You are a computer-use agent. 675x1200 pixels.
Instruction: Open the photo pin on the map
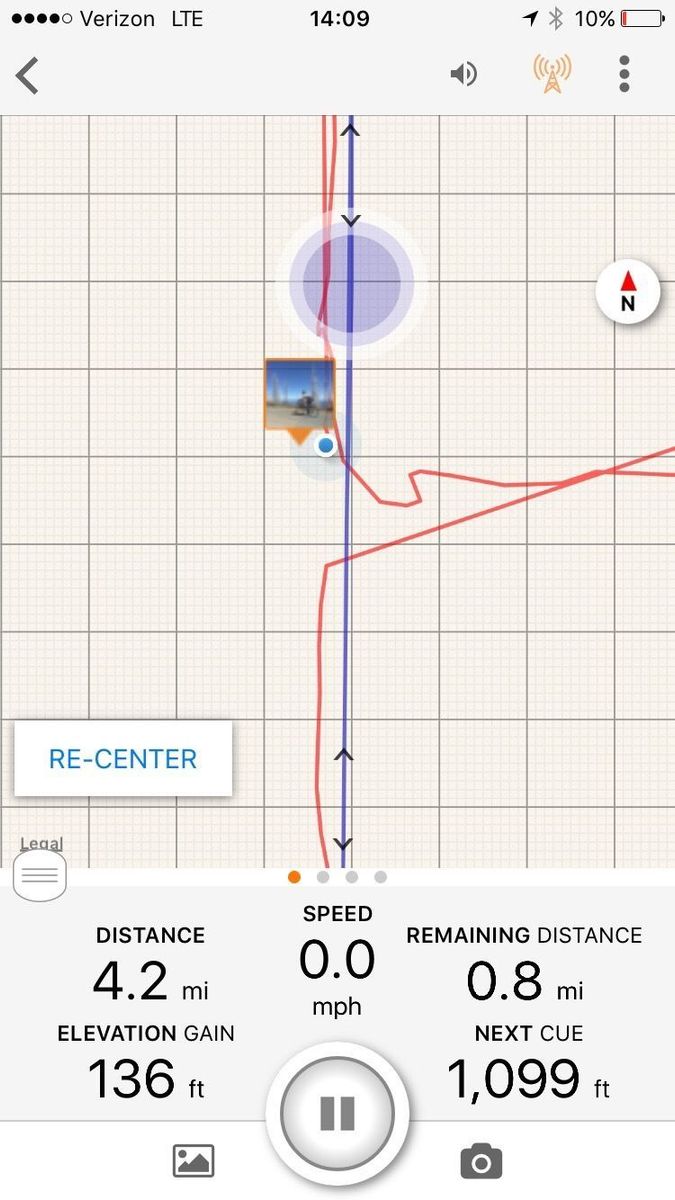(x=299, y=394)
